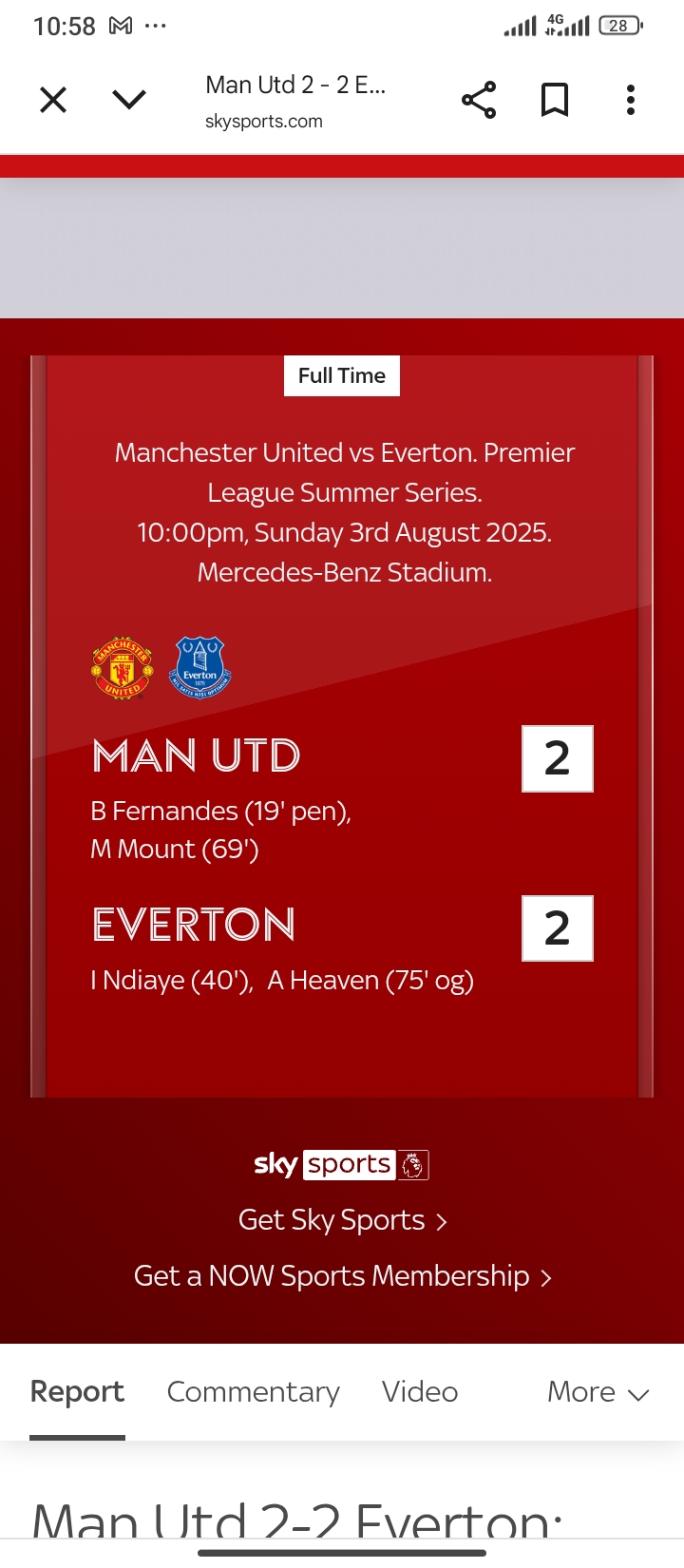This screenshot has width=684, height=1568.
Task: Expand the tab dropdown chevron
Action: point(128,100)
